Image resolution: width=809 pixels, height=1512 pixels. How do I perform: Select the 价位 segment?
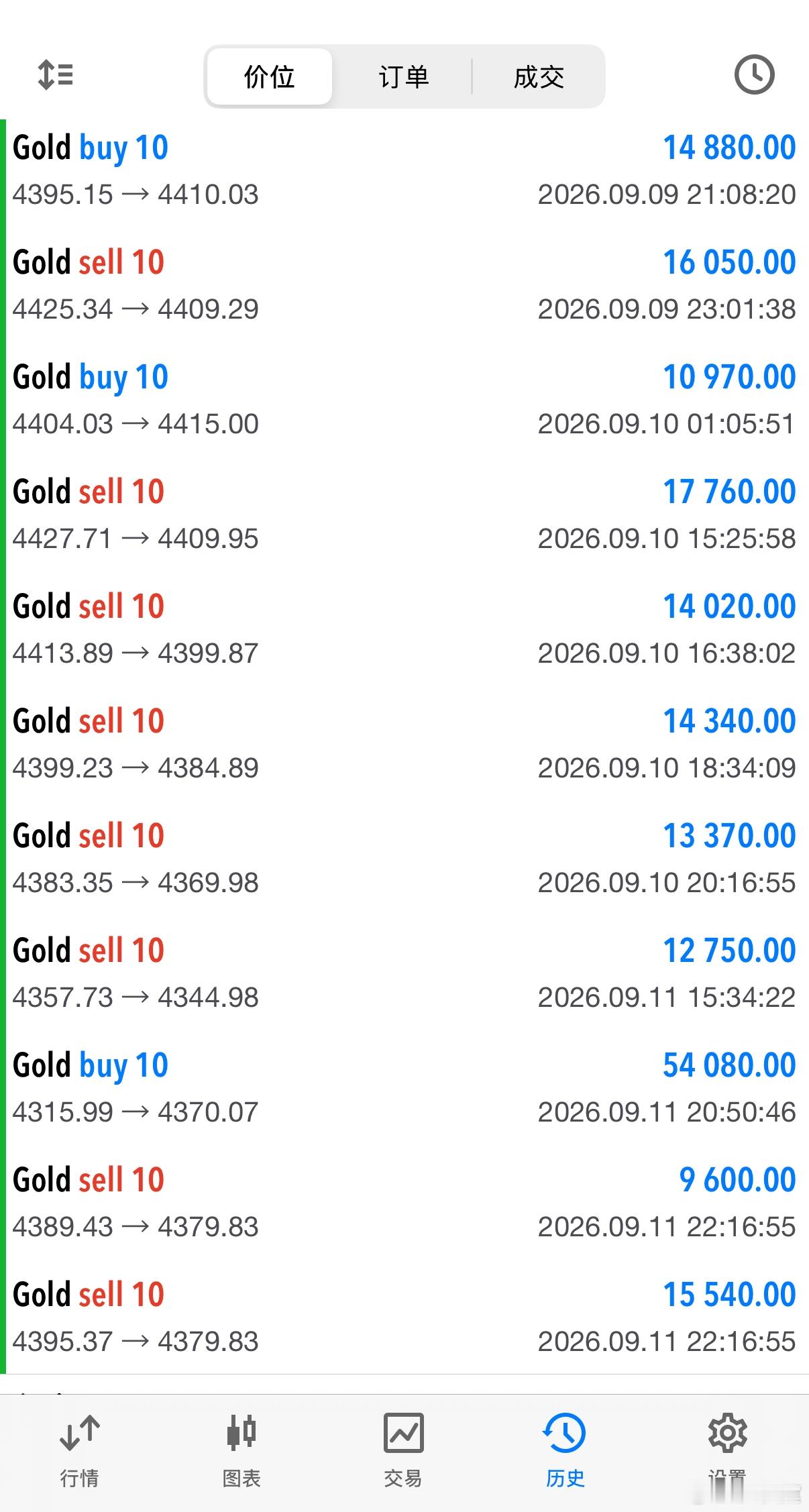click(x=270, y=76)
